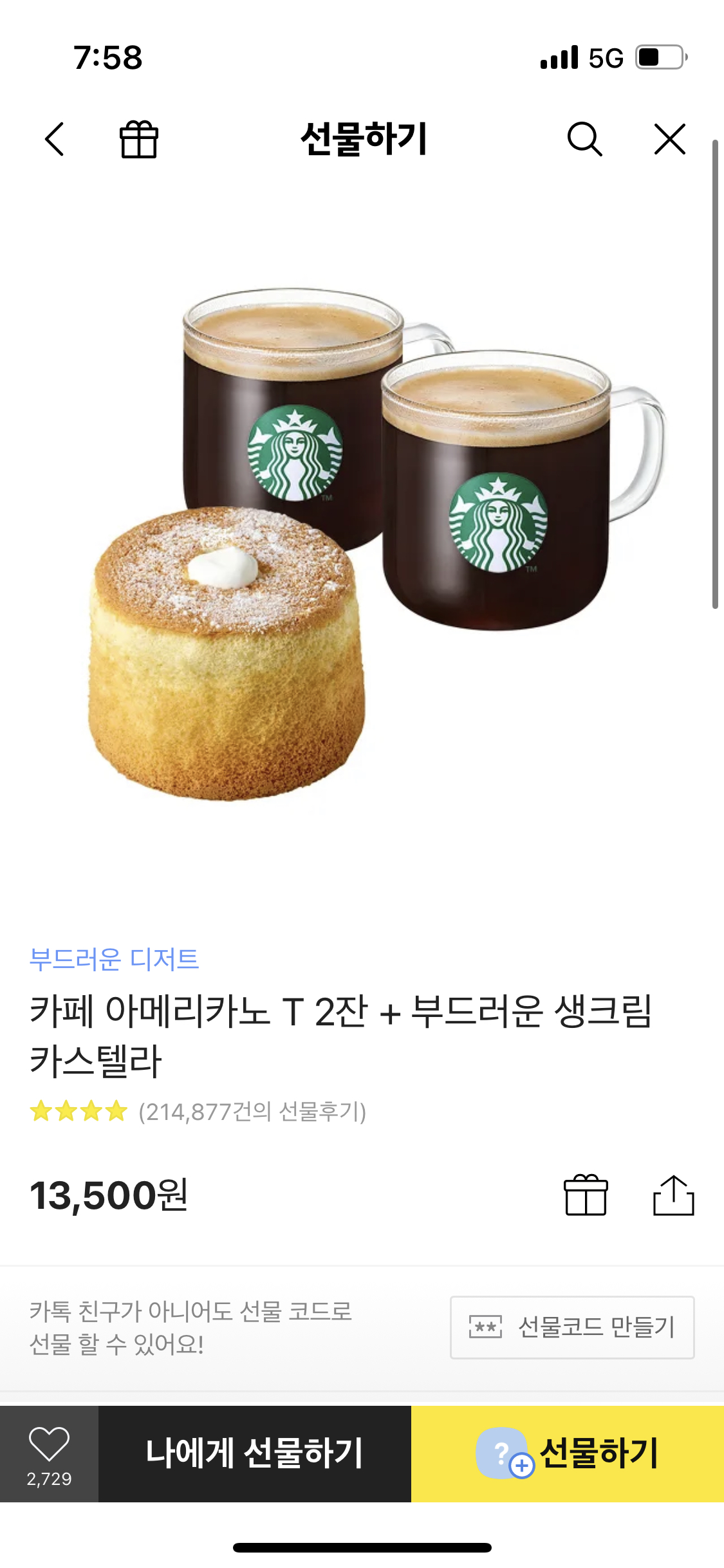The image size is (724, 1568).
Task: Open the 부드러운 디저트 brand link
Action: point(114,959)
